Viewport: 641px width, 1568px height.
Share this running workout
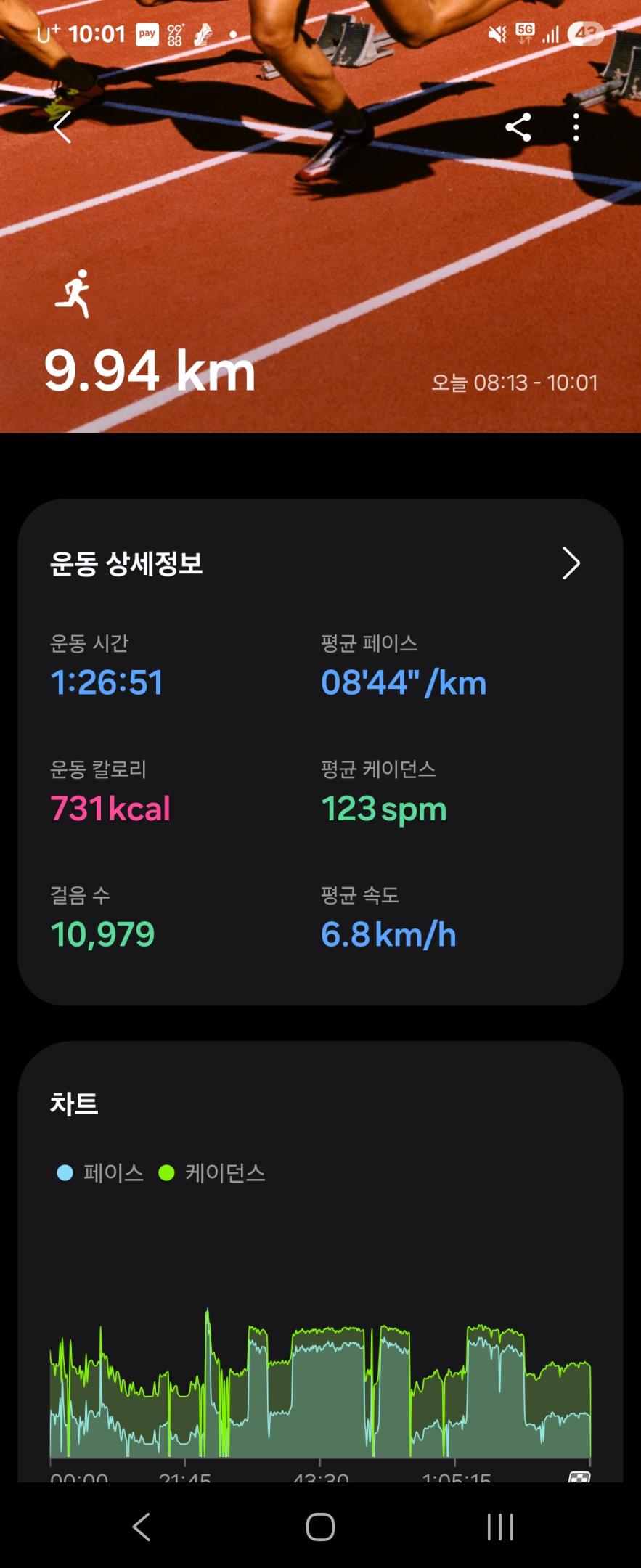coord(518,128)
